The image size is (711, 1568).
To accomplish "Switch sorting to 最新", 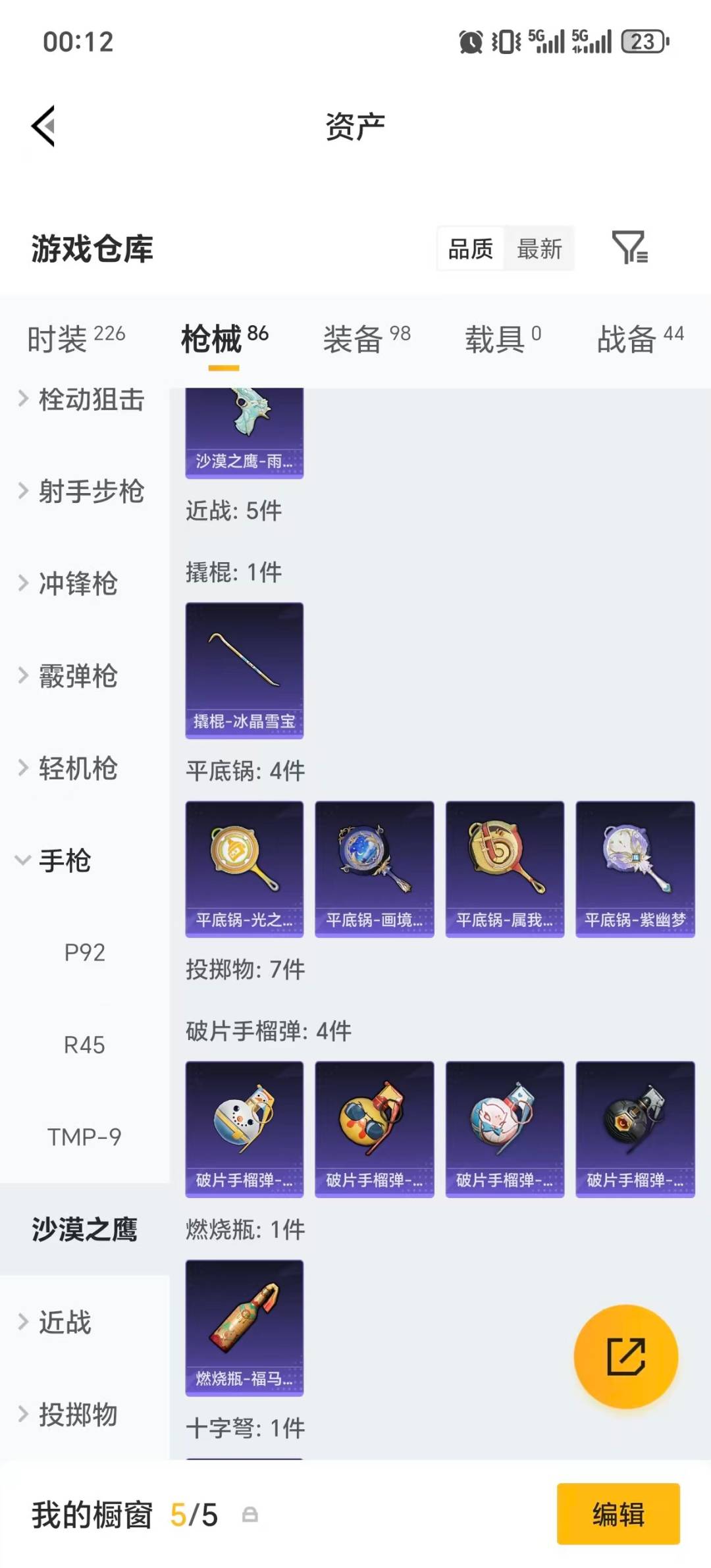I will [539, 249].
